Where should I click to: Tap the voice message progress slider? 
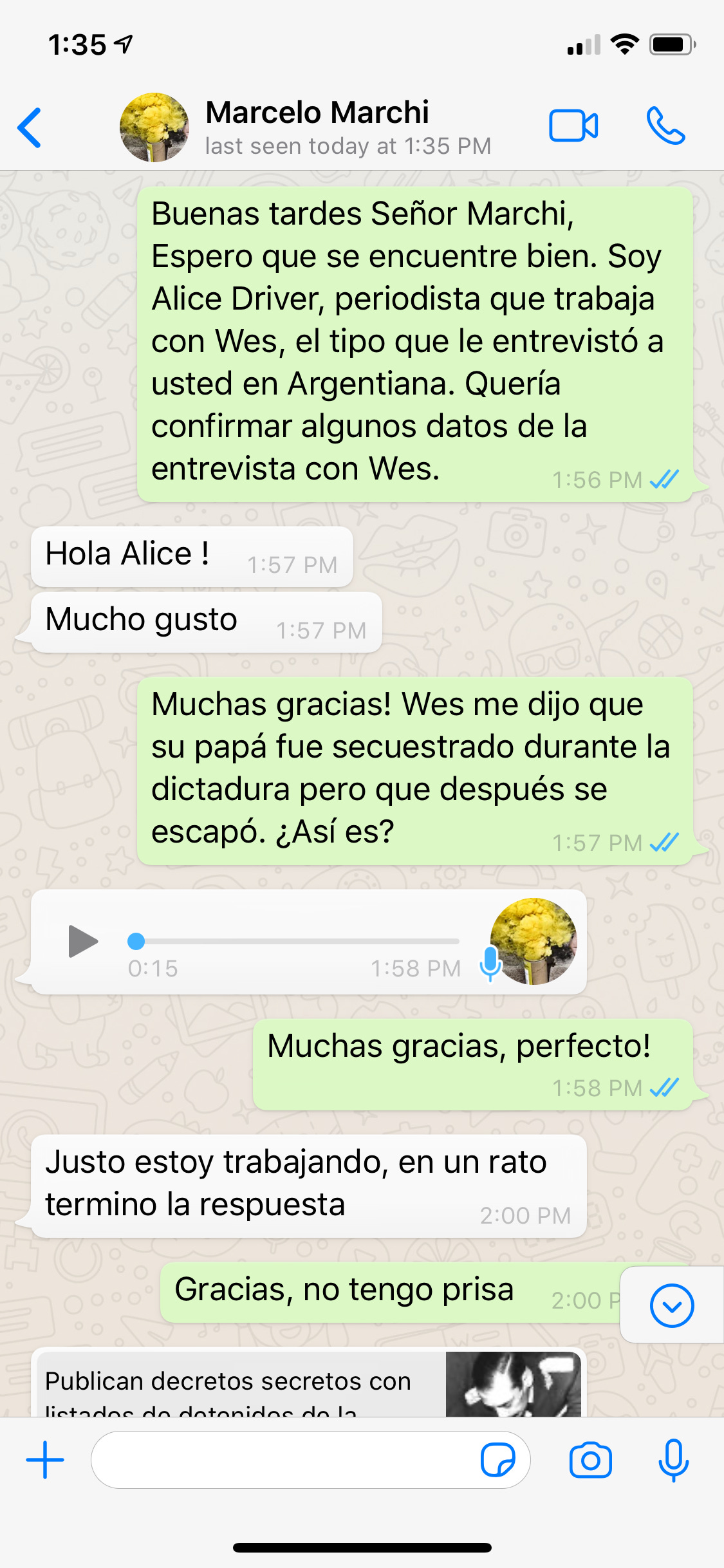(x=293, y=941)
